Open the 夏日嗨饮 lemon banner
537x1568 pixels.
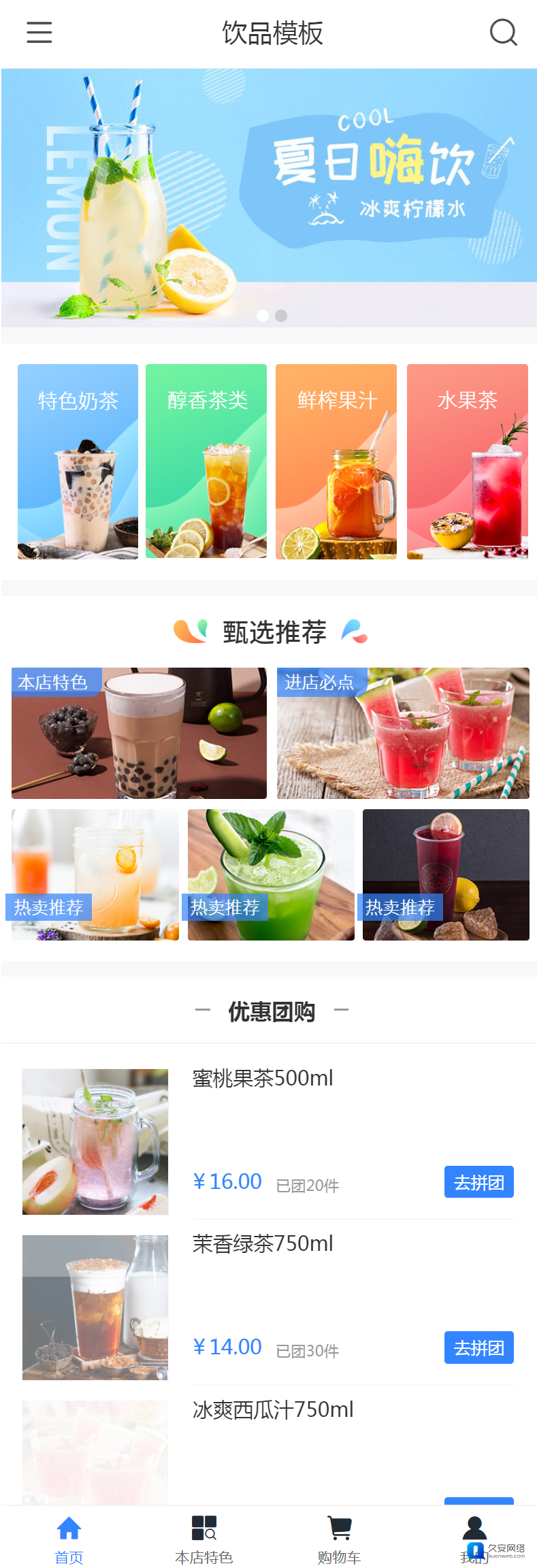(268, 197)
